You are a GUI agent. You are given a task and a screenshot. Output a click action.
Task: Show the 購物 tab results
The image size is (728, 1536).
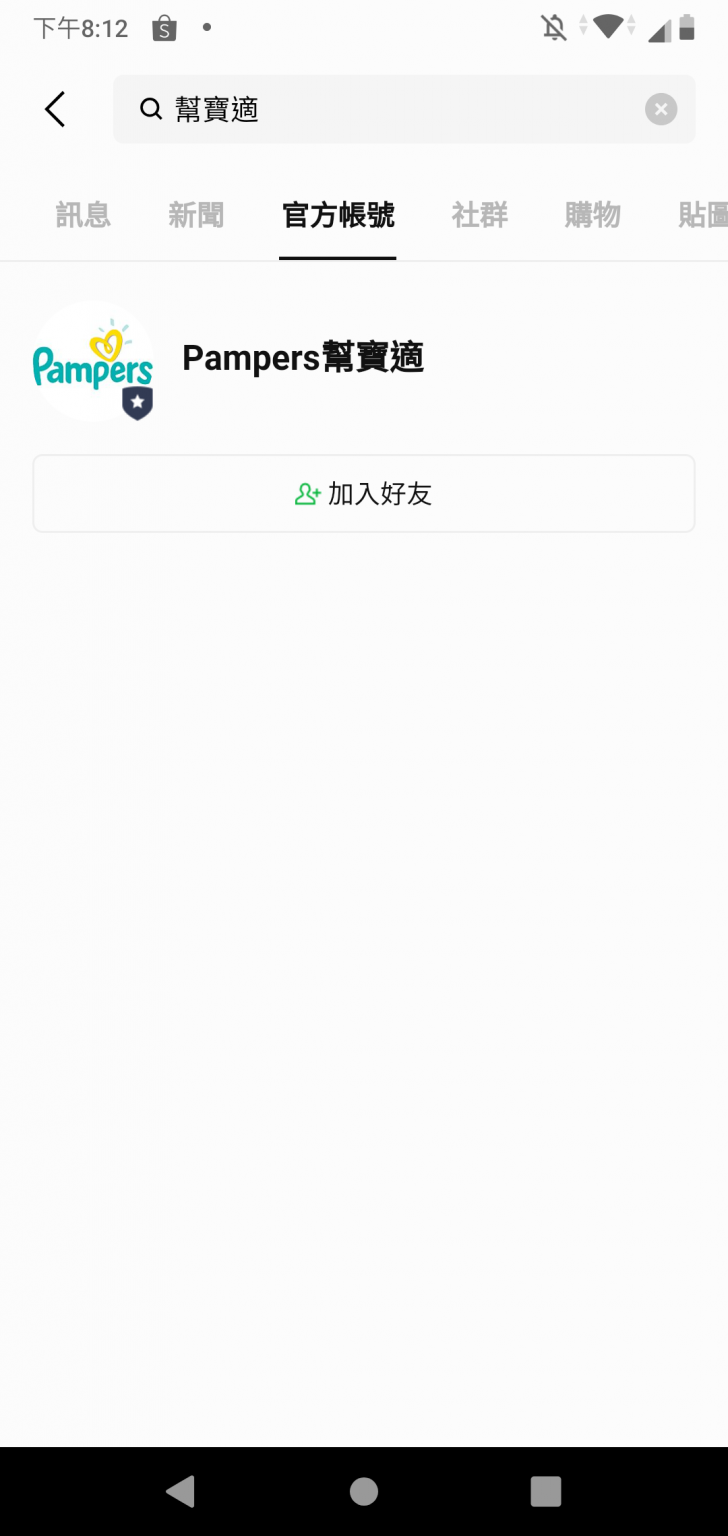593,215
